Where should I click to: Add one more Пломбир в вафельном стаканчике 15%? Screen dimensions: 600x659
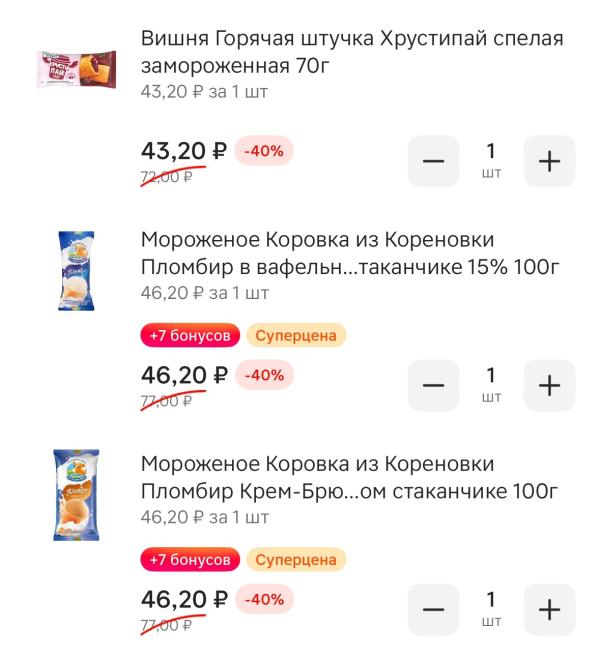(x=549, y=385)
